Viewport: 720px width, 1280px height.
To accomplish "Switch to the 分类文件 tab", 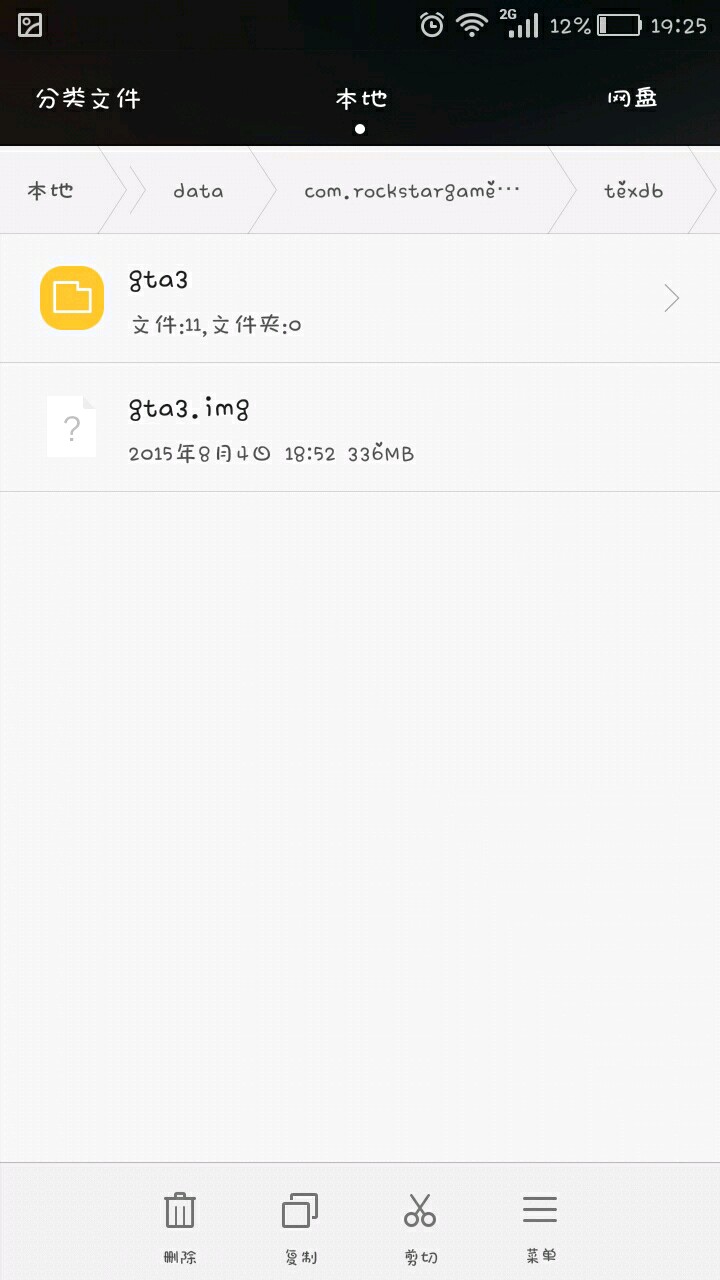I will tap(88, 99).
